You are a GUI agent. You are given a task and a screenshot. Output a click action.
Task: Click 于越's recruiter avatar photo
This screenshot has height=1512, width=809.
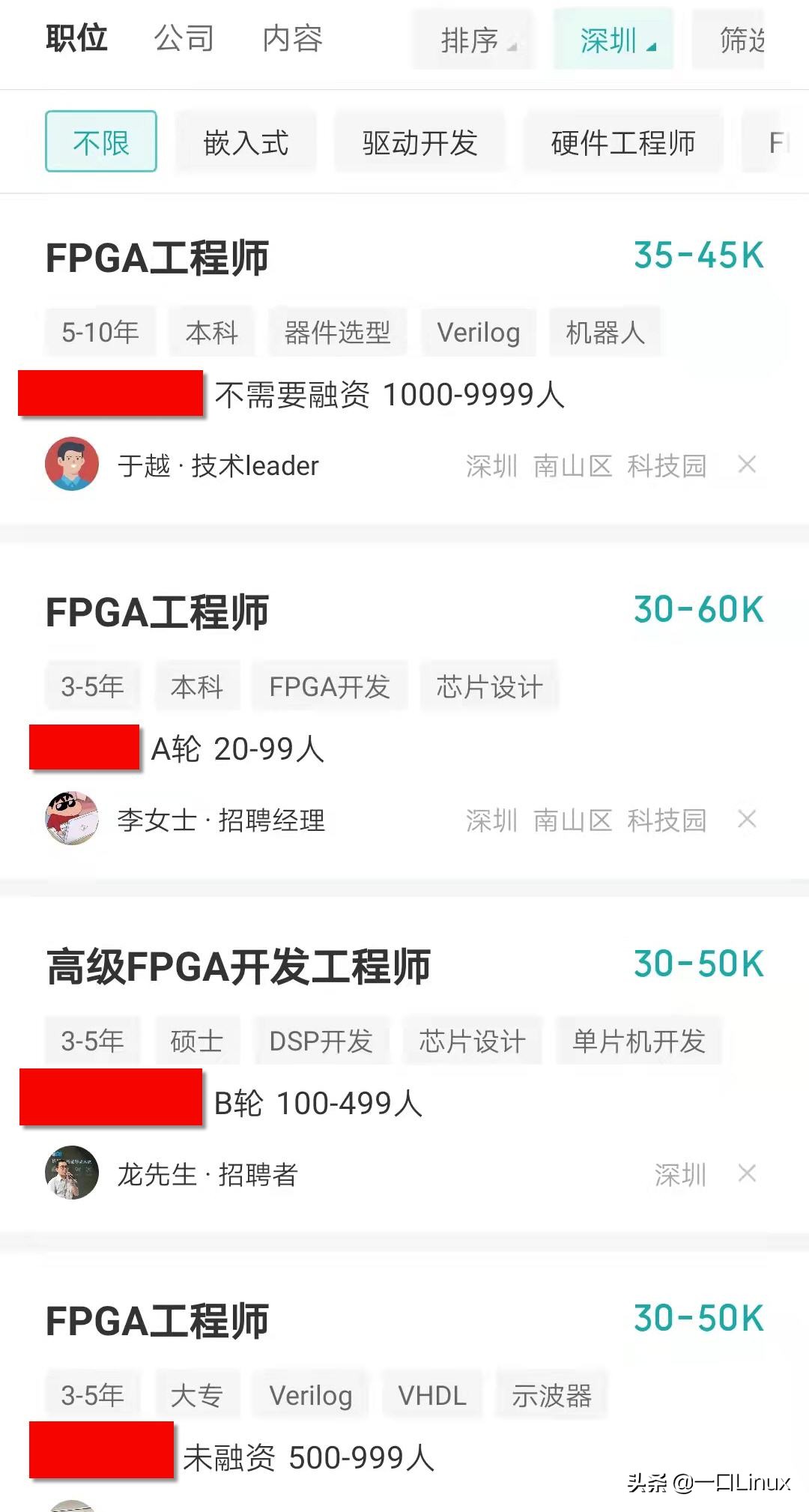73,465
